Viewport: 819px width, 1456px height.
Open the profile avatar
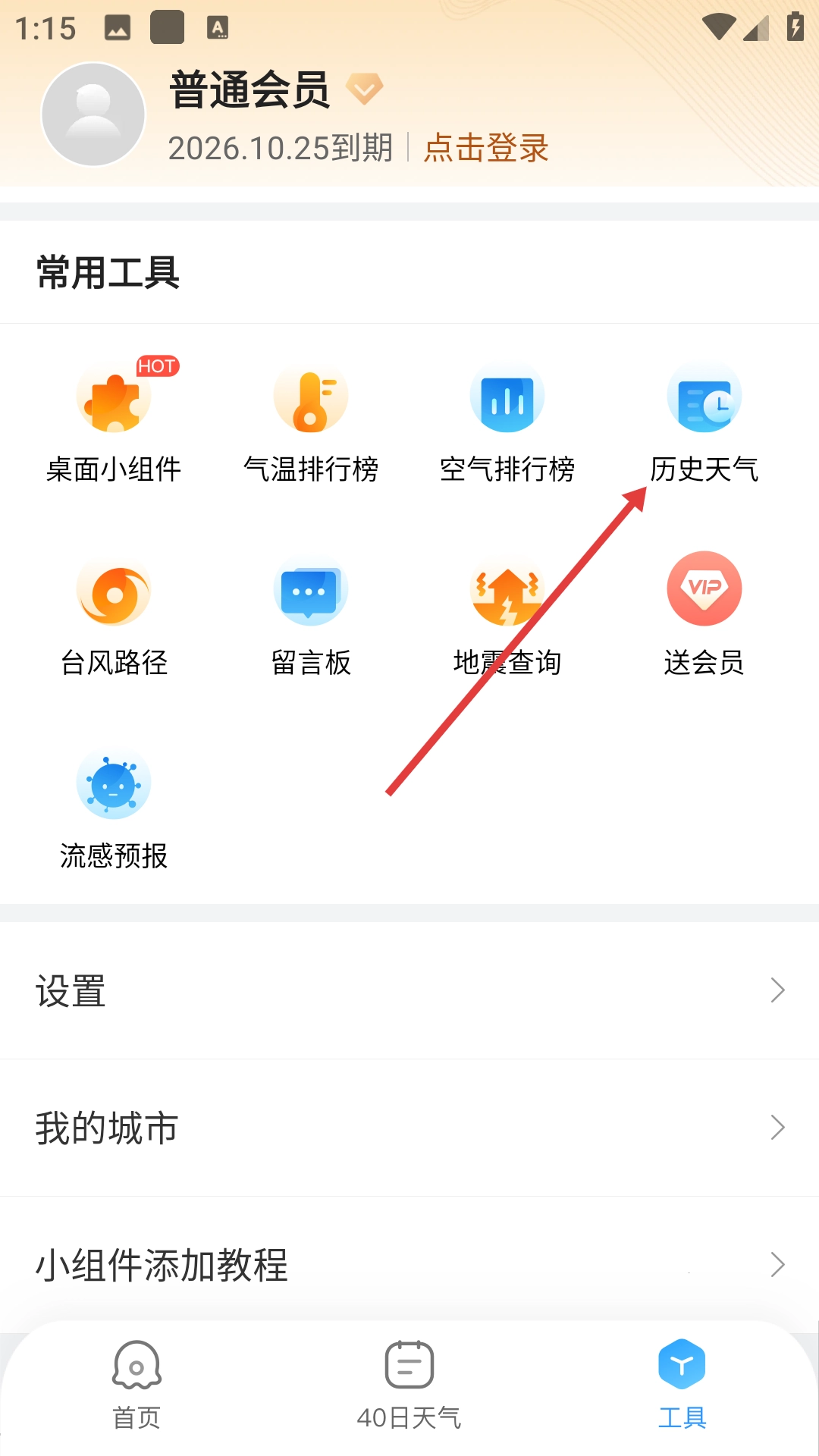click(93, 115)
